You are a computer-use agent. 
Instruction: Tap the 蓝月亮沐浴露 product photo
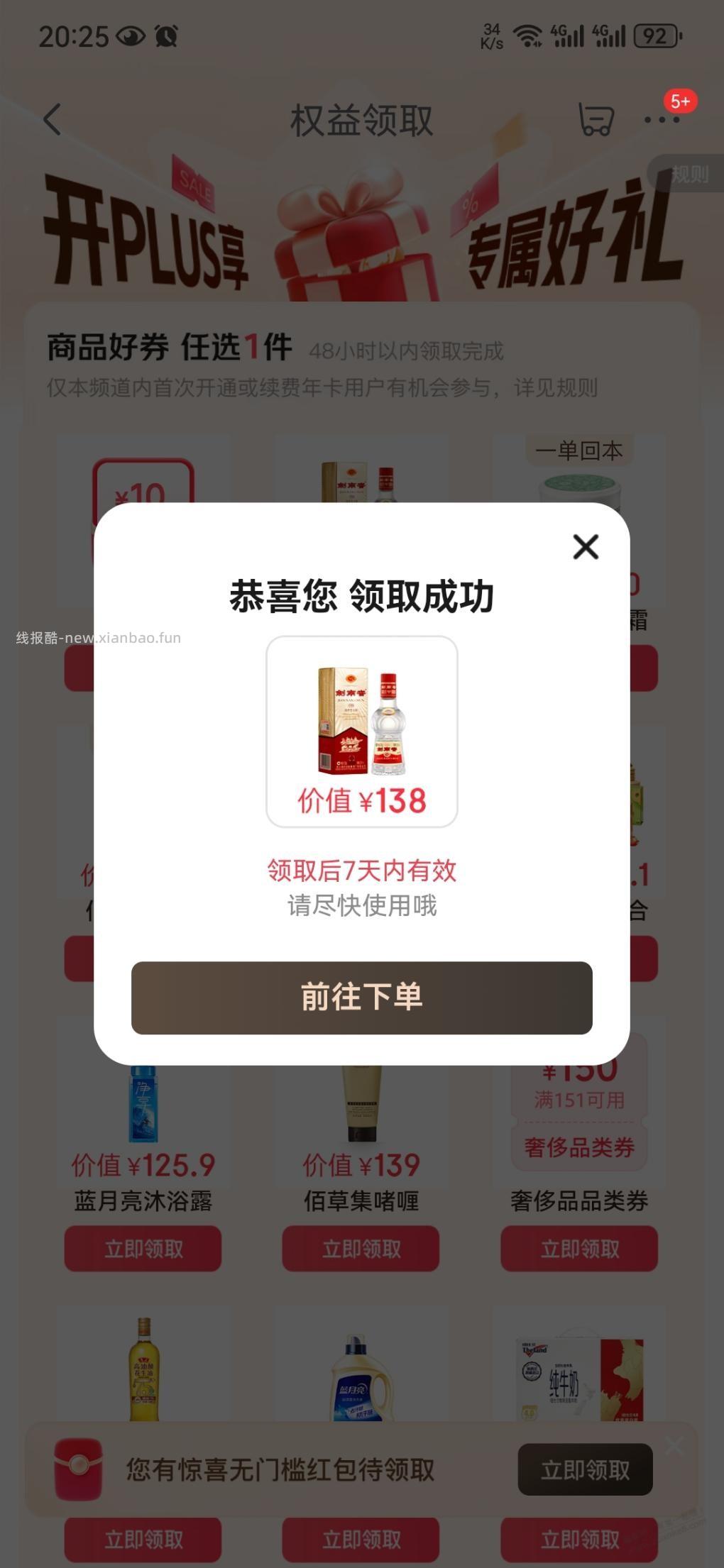pyautogui.click(x=142, y=1105)
